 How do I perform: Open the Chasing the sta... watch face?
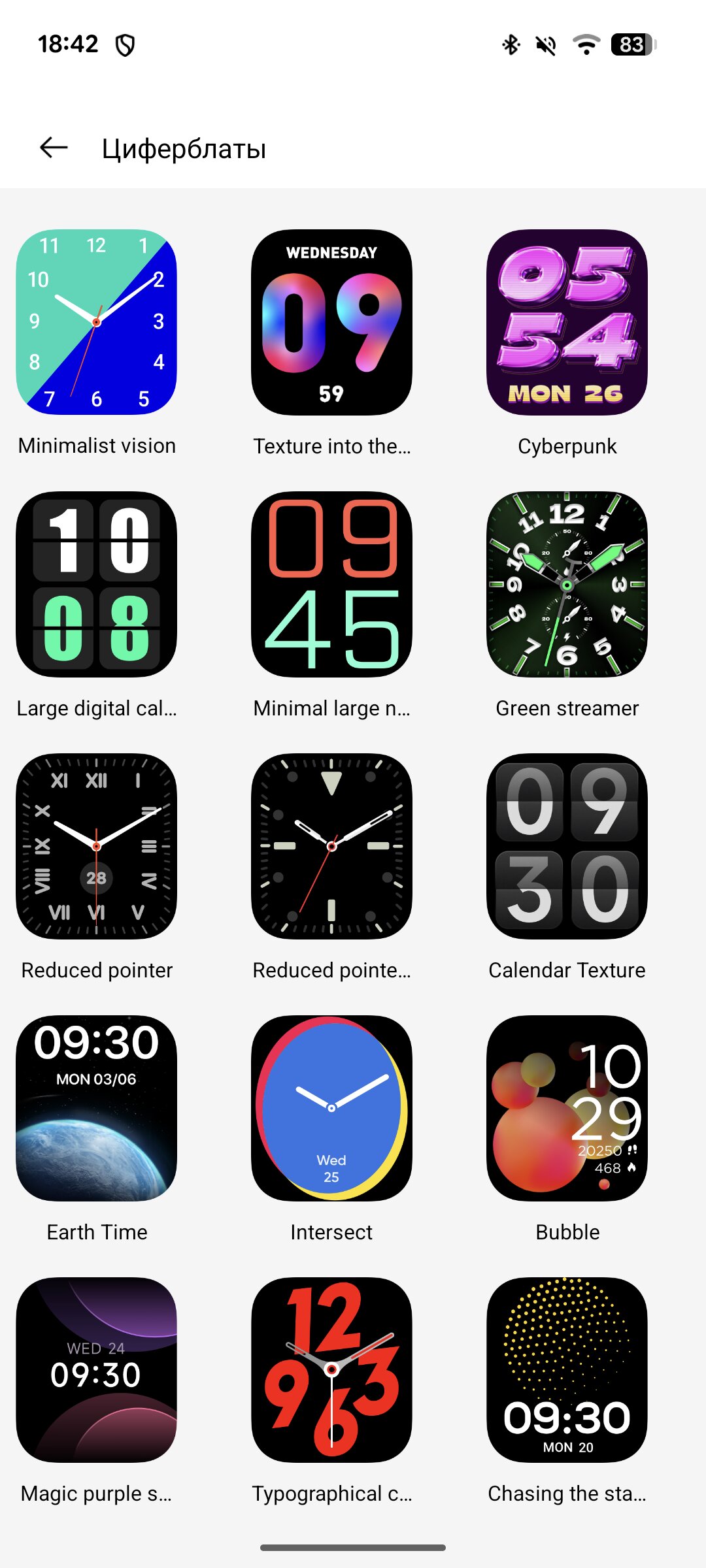[x=567, y=1370]
